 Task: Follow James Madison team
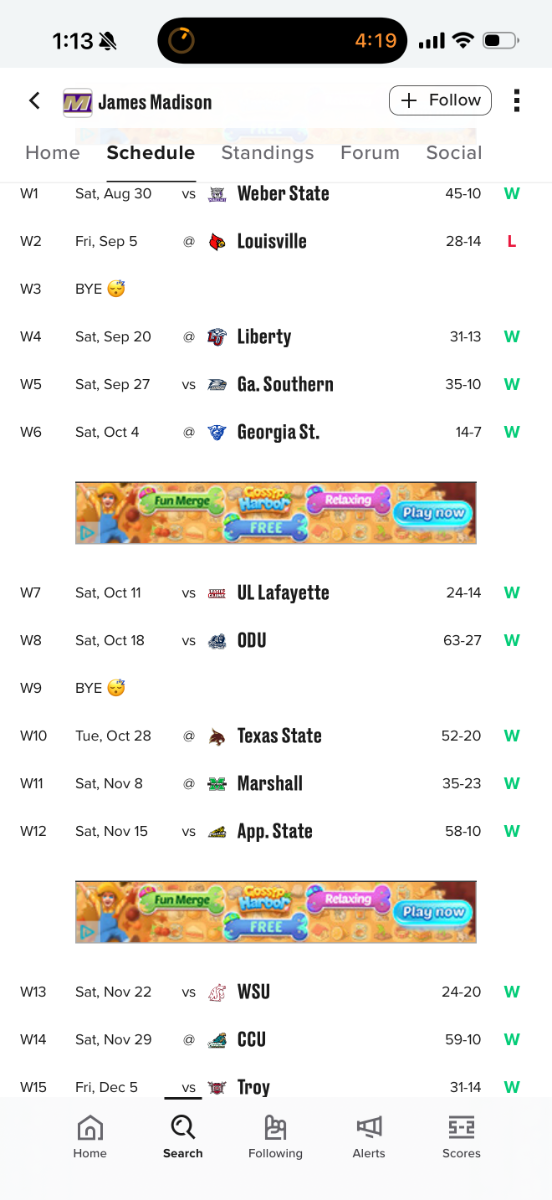(441, 100)
